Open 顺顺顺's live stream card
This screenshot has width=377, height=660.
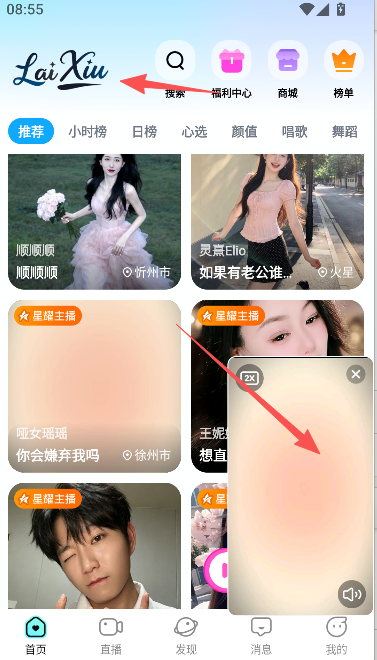[95, 222]
